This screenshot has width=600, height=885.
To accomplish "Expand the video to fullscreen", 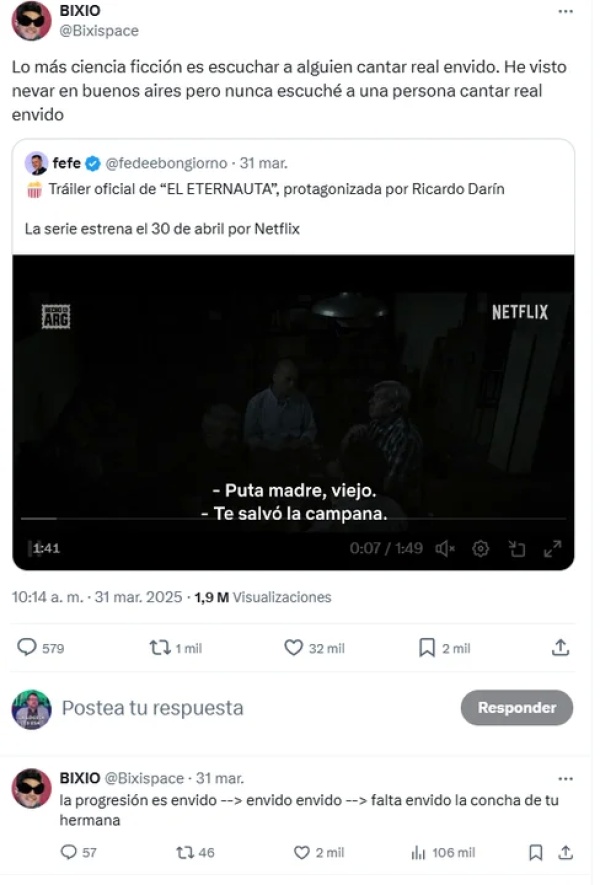I will (x=552, y=548).
